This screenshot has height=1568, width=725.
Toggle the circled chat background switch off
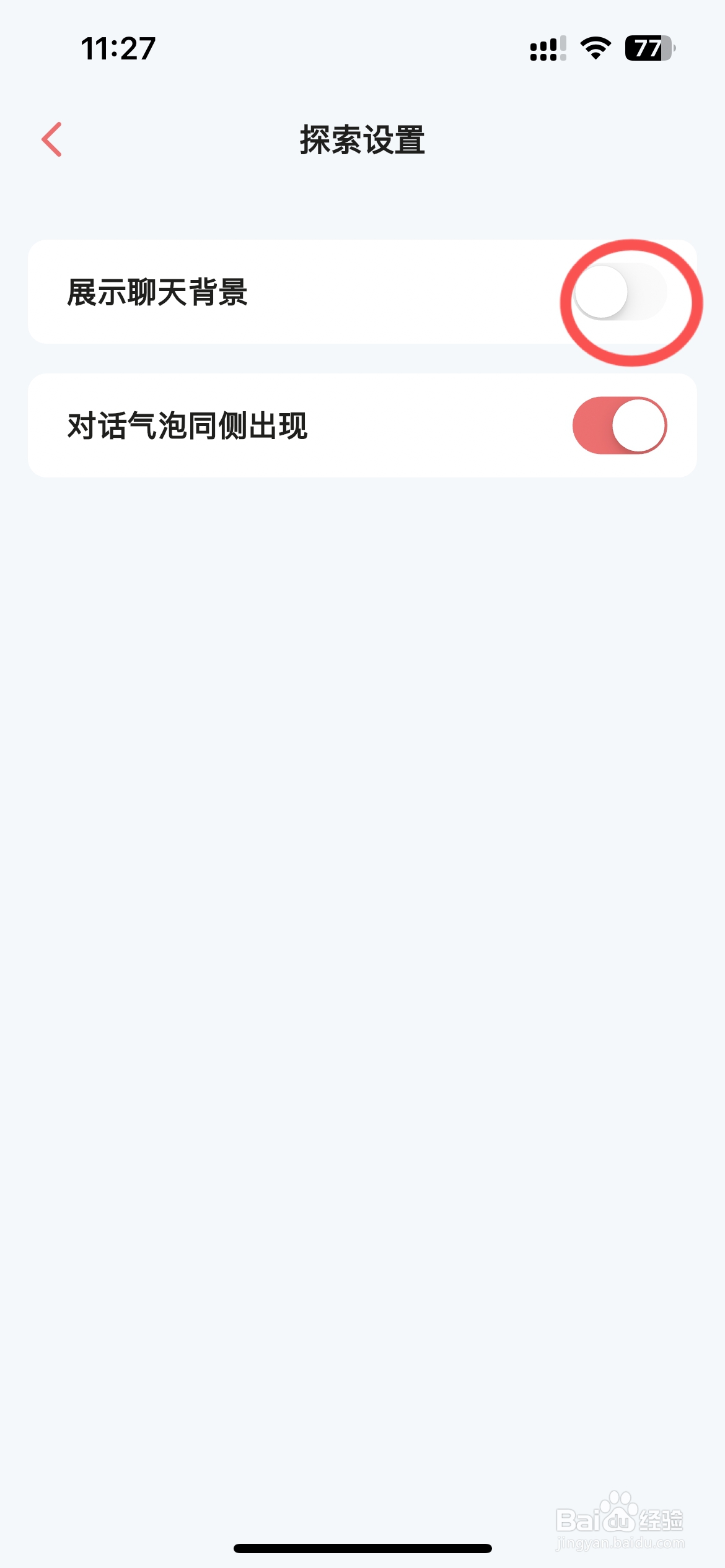[620, 292]
